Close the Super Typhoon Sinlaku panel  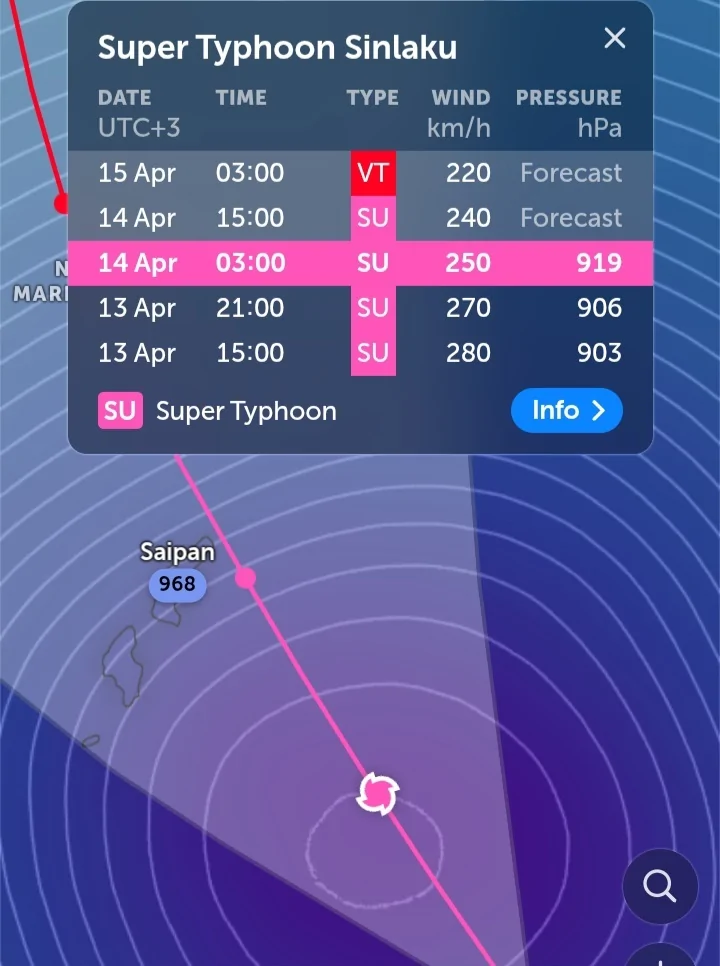point(614,39)
